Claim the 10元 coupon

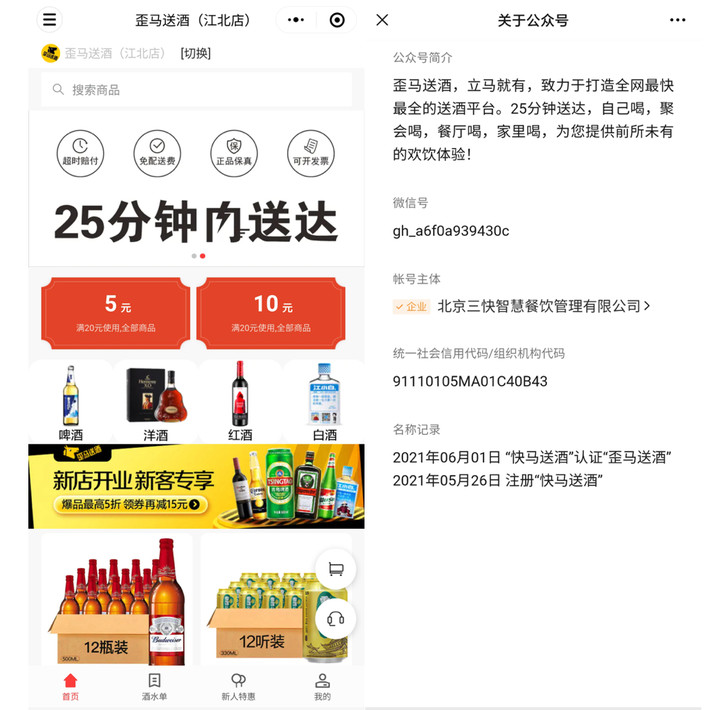pos(271,312)
